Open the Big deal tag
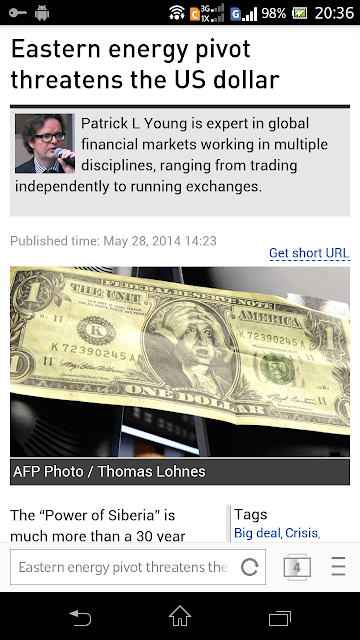Image resolution: width=360 pixels, height=640 pixels. tap(257, 533)
